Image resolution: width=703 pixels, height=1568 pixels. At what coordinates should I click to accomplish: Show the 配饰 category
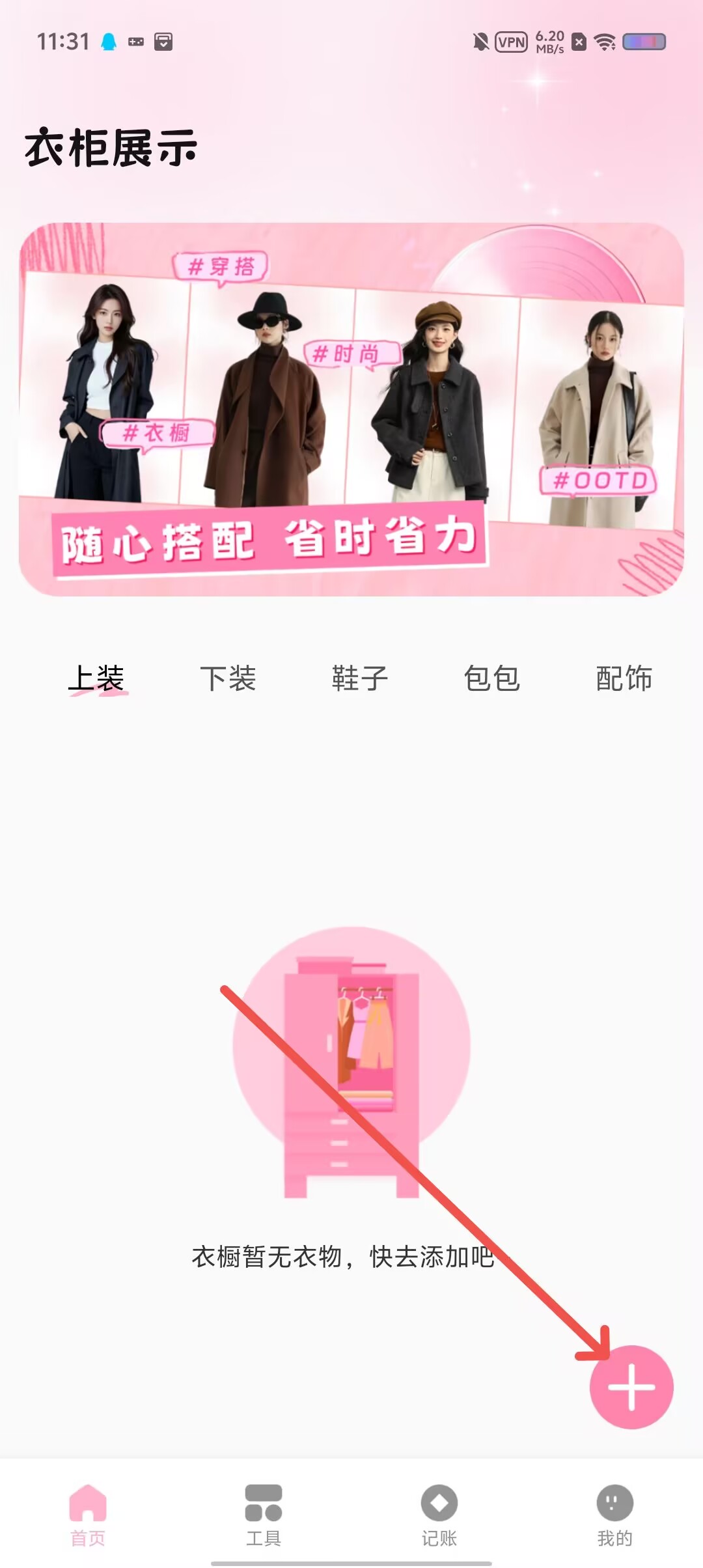click(624, 679)
